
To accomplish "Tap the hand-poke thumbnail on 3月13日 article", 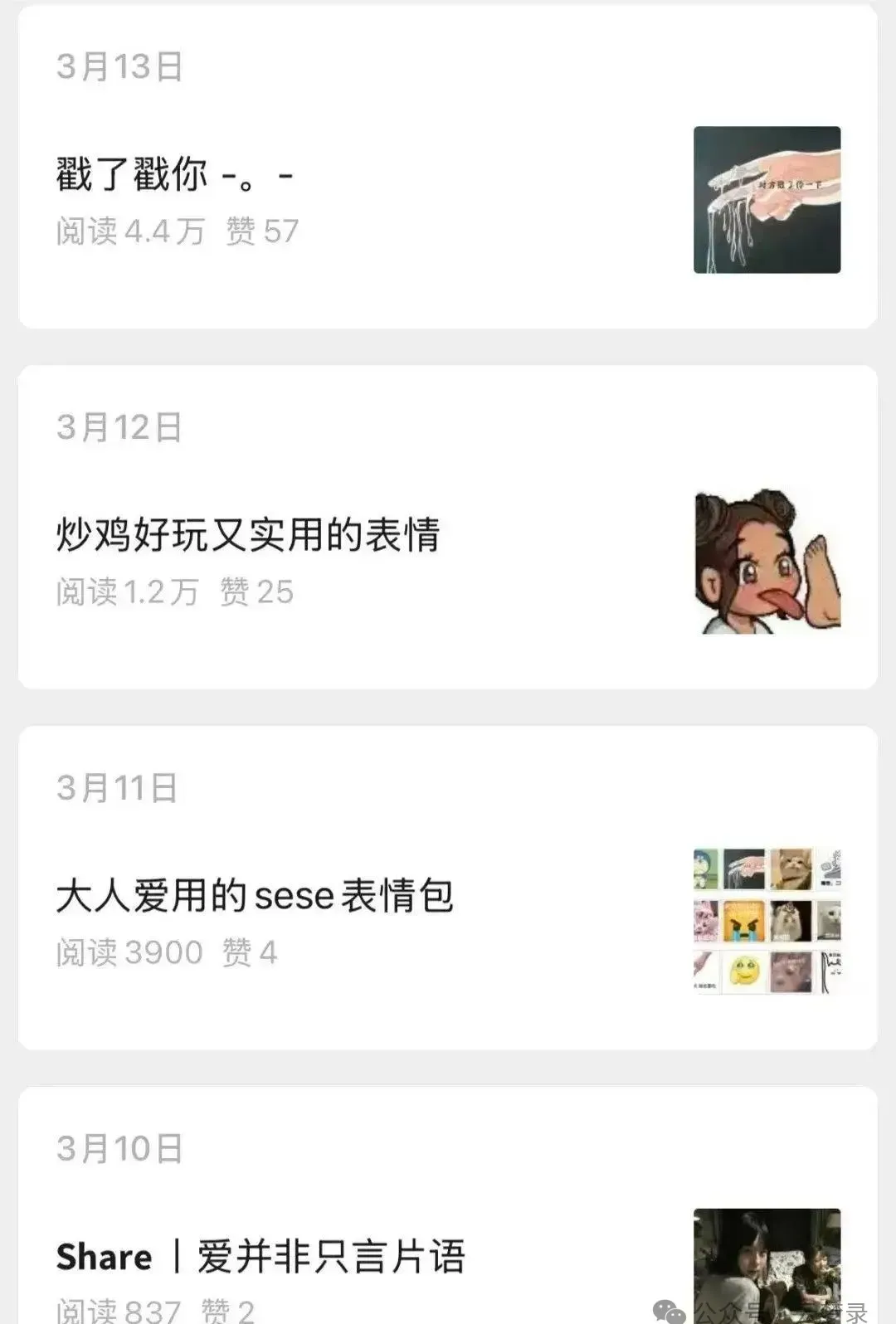I will 767,199.
